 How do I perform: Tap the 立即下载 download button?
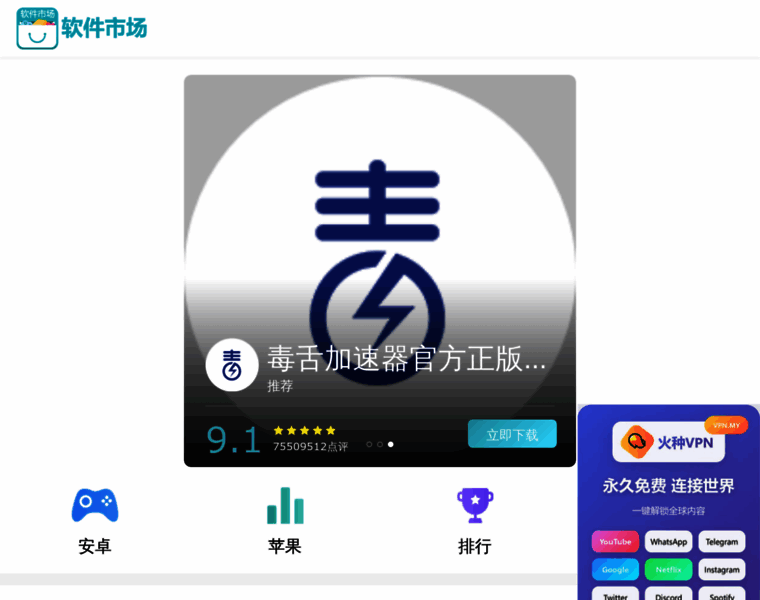point(512,434)
